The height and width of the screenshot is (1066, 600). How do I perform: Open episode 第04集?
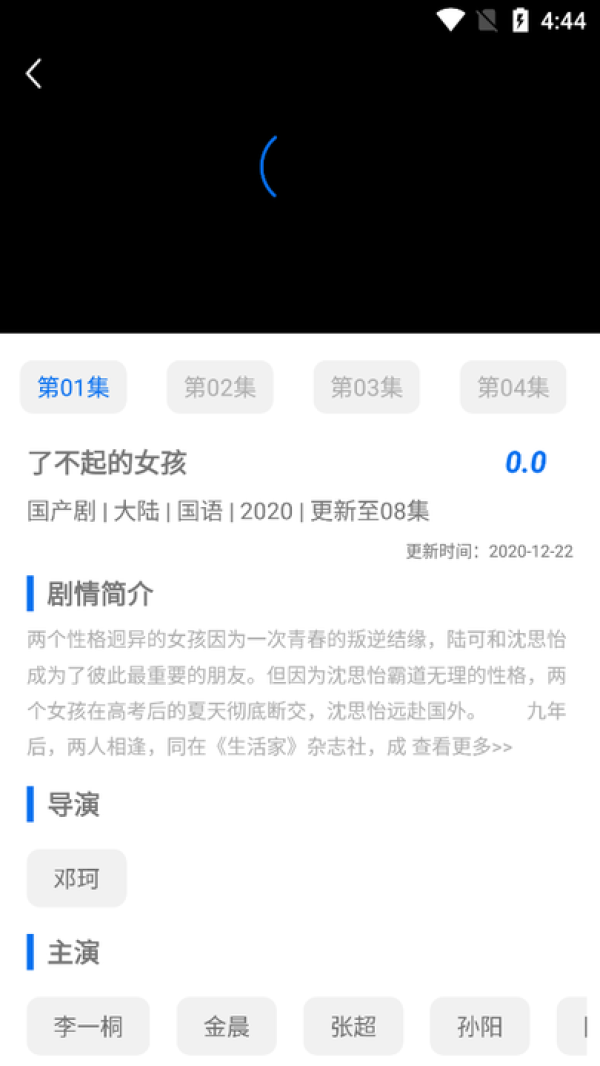[512, 387]
